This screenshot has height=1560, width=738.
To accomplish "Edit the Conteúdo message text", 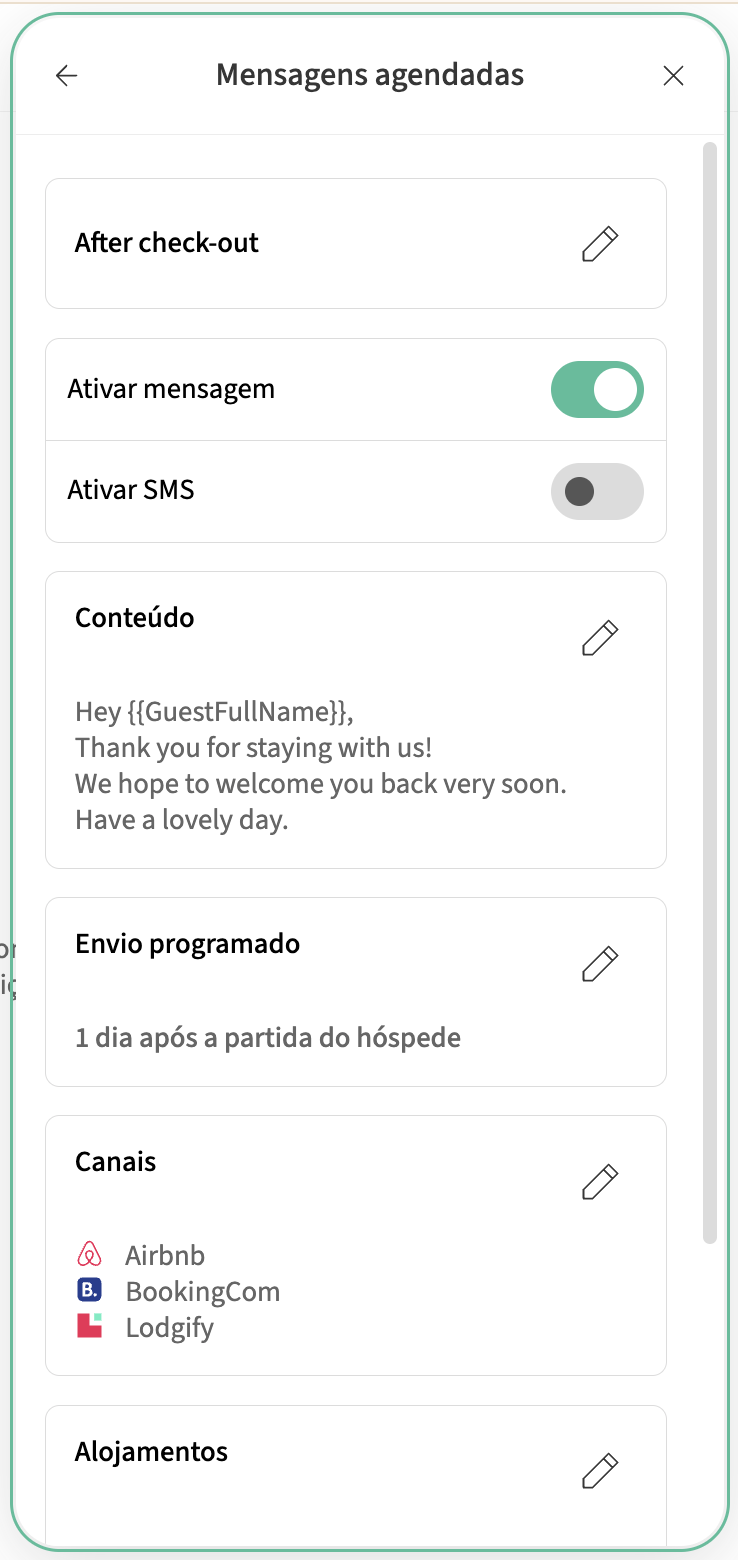I will pyautogui.click(x=599, y=638).
